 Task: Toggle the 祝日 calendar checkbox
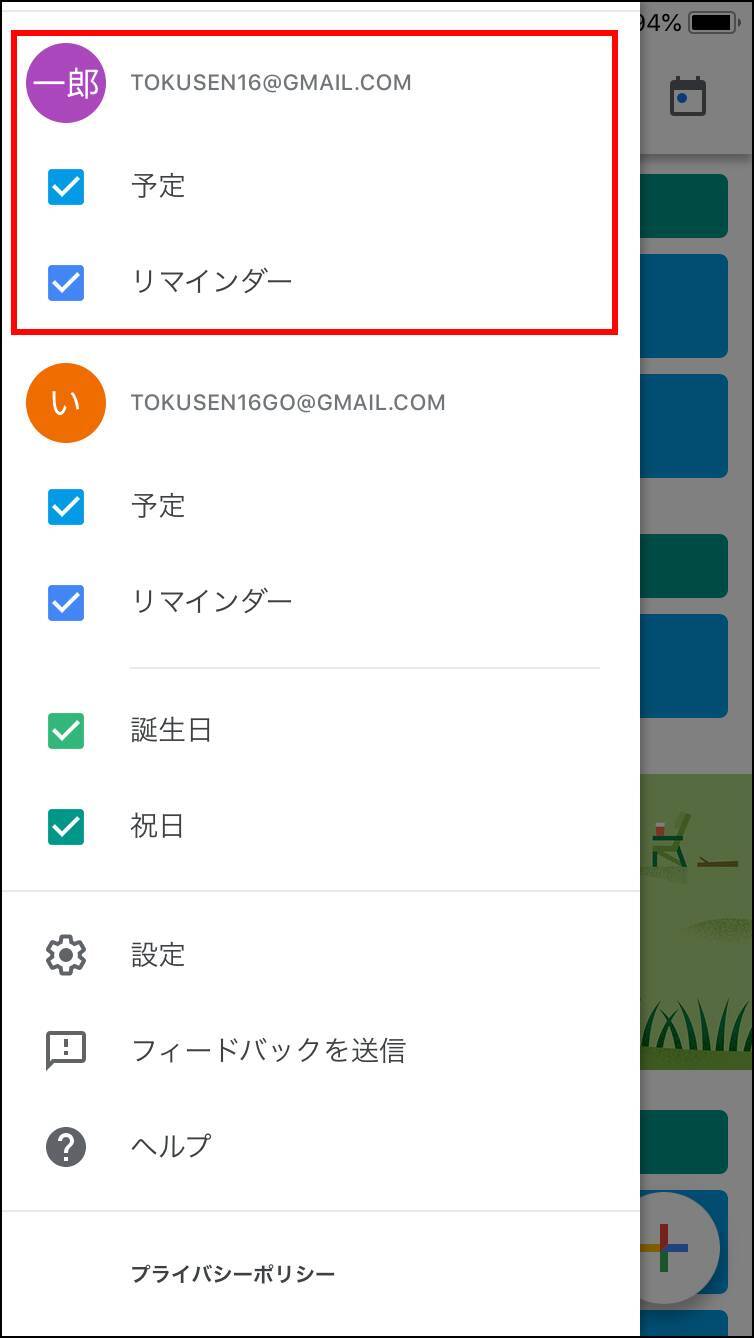[66, 827]
